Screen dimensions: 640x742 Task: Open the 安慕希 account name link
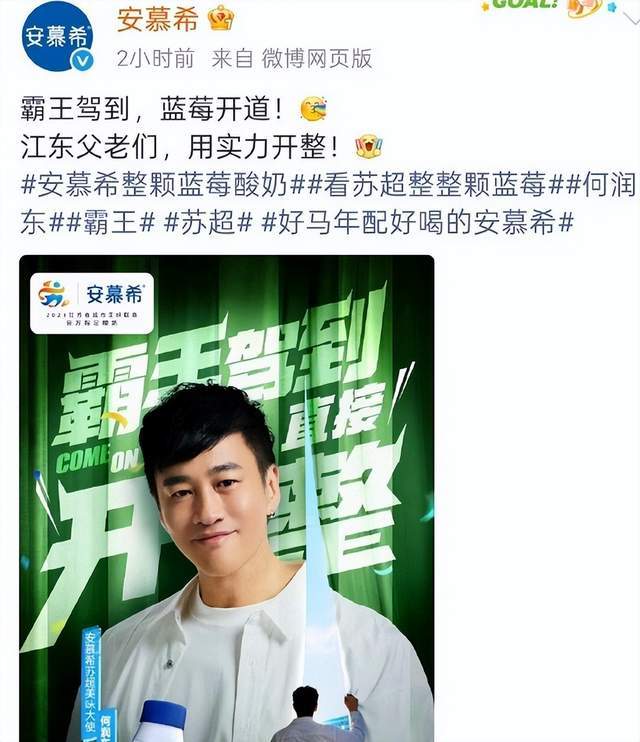pyautogui.click(x=158, y=18)
